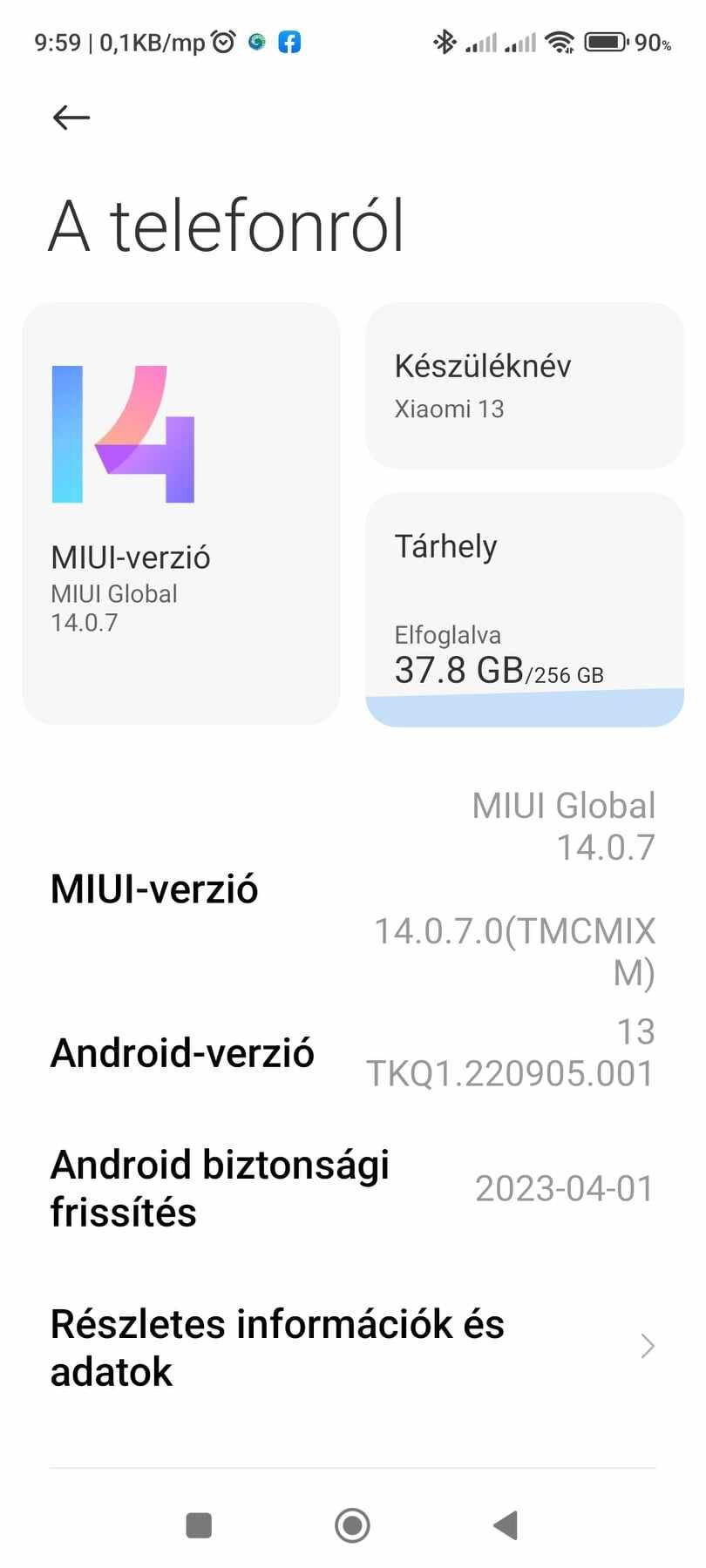Tap the Android-verzió row
Viewport: 706px width, 1568px height.
[x=353, y=1052]
